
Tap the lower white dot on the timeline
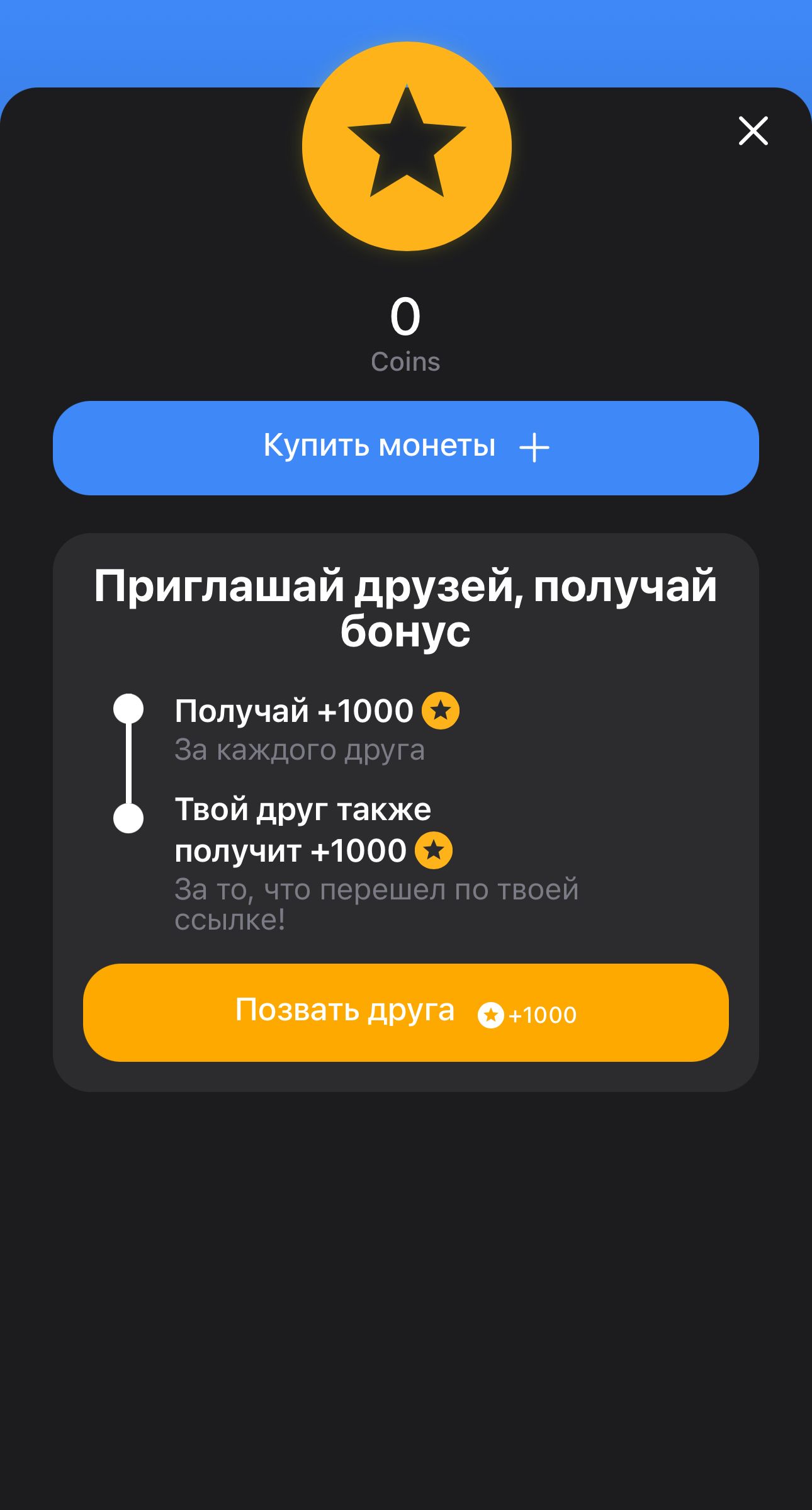coord(129,817)
